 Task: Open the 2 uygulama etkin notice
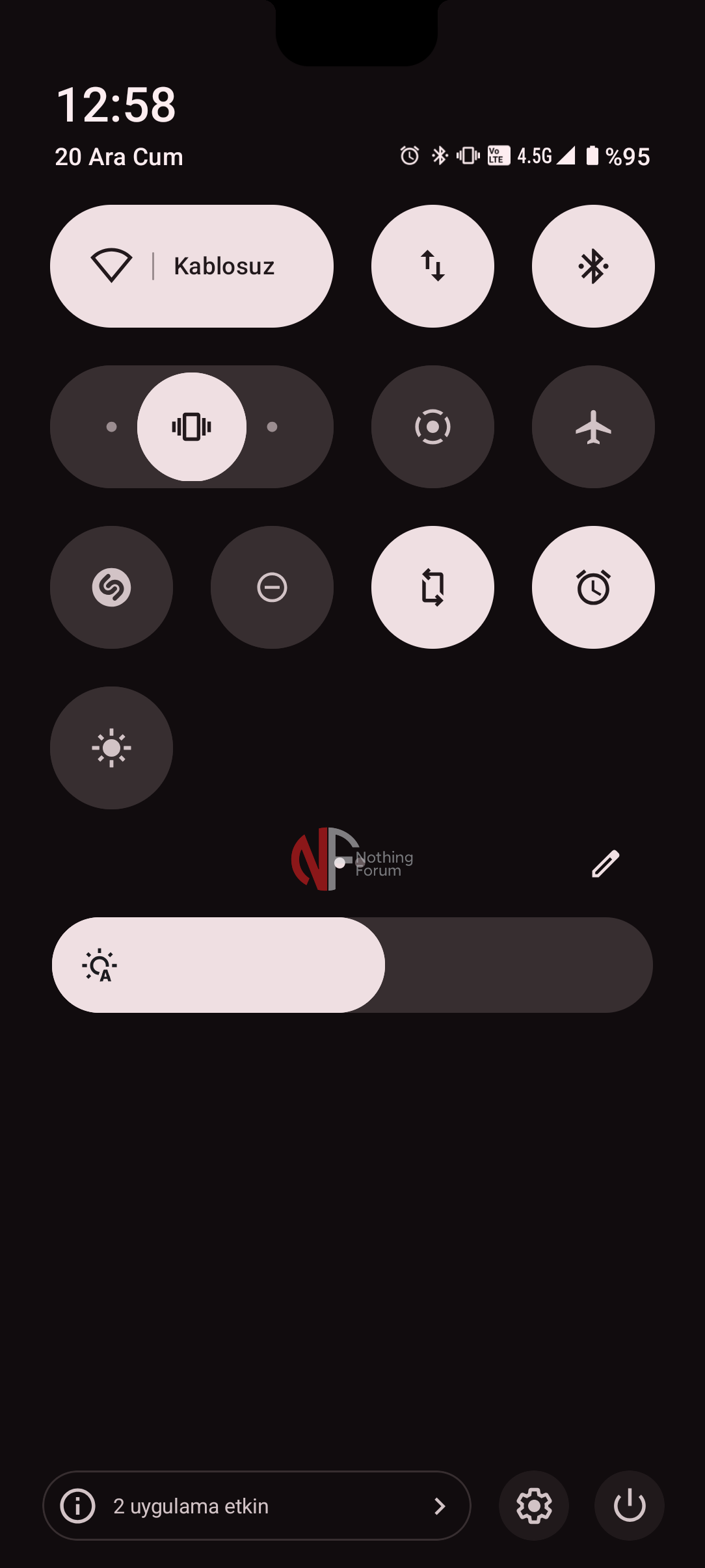coord(256,1506)
